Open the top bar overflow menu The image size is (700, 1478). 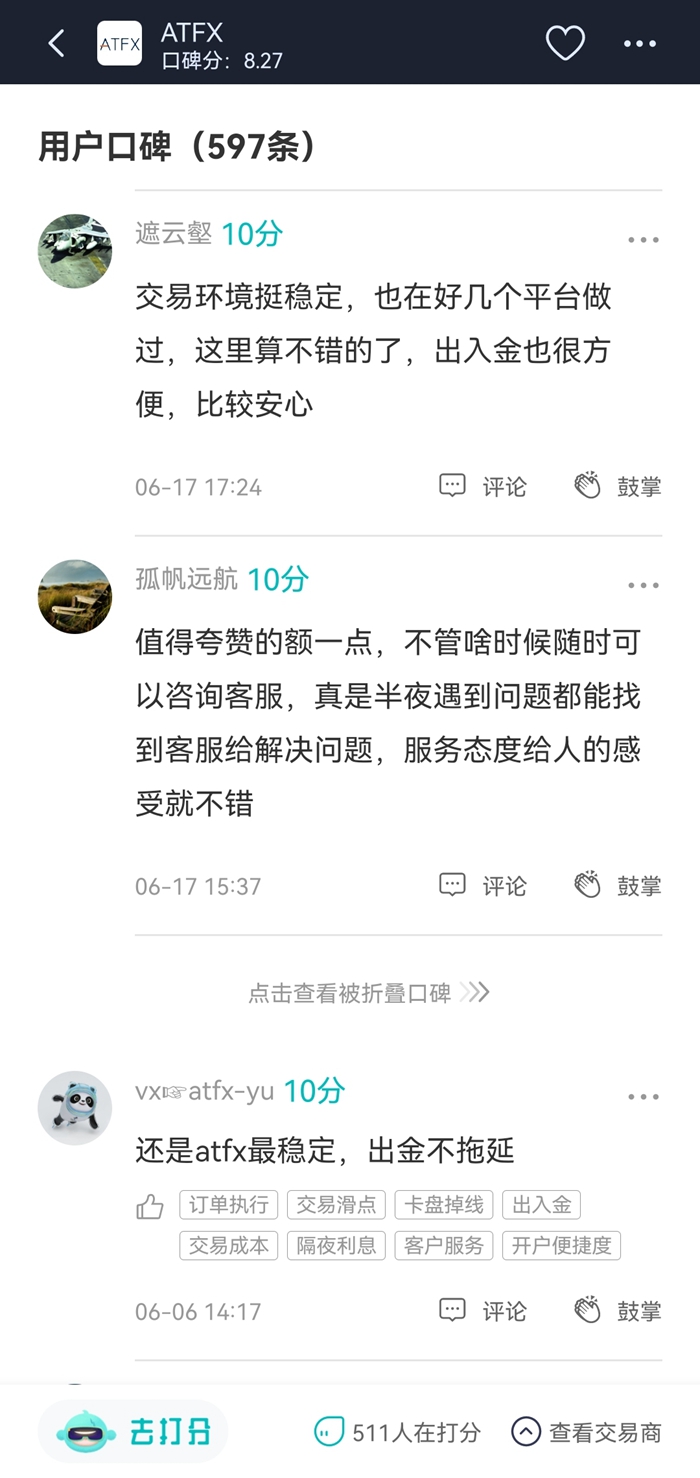pos(640,43)
